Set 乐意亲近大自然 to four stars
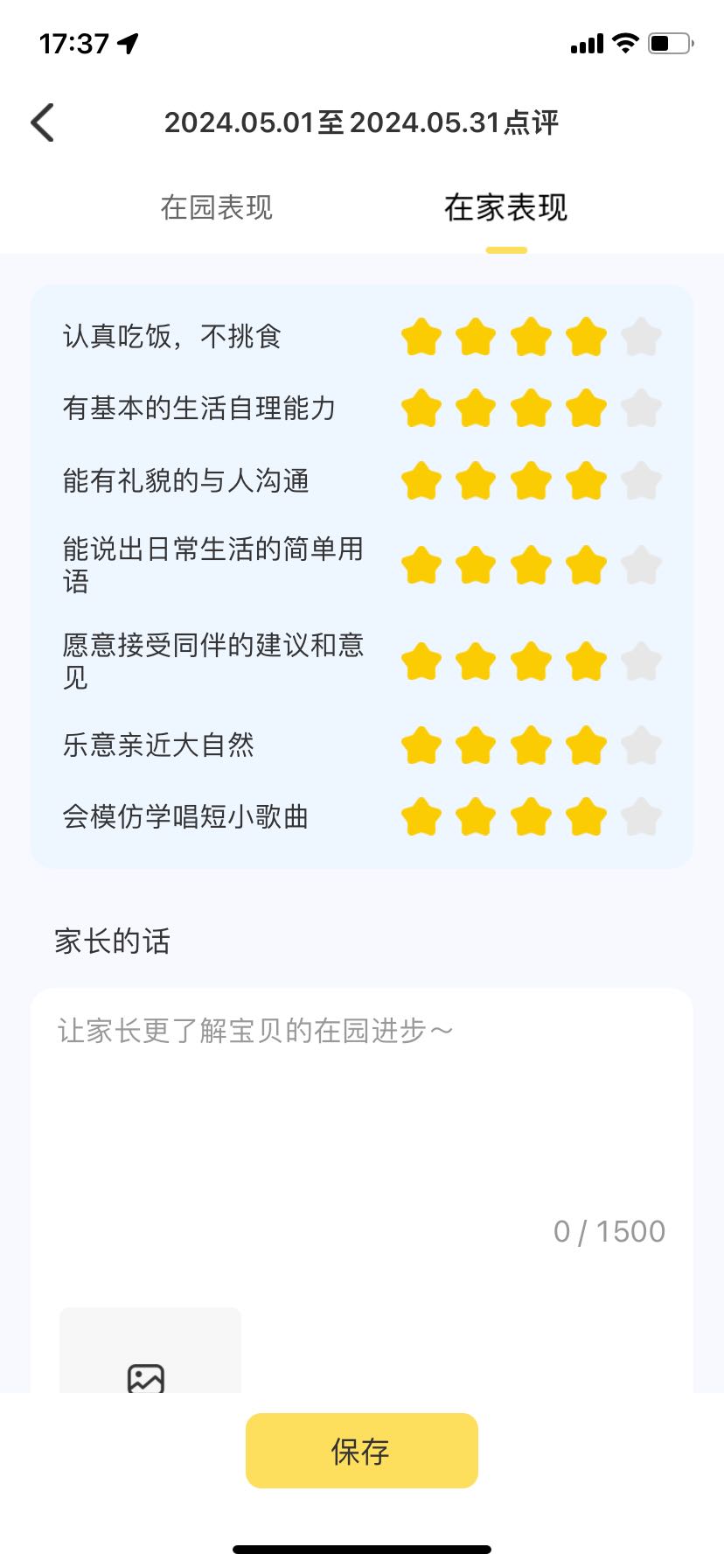Viewport: 724px width, 1568px height. [x=586, y=745]
